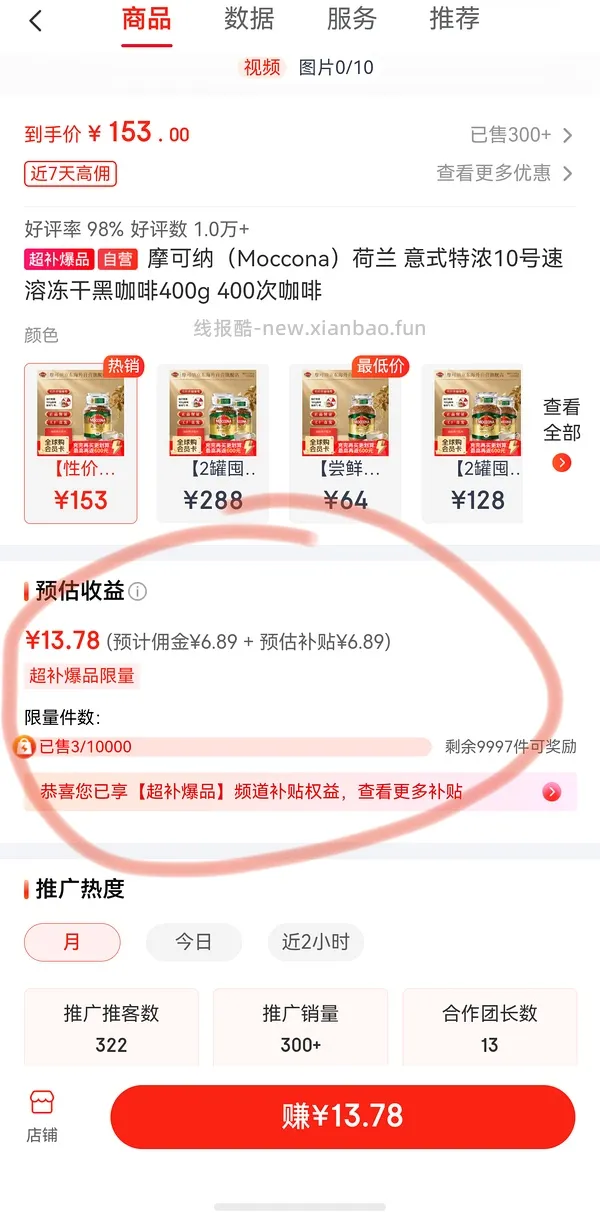Switch to the 推荐 tab
Viewport: 600px width, 1220px height.
point(455,18)
